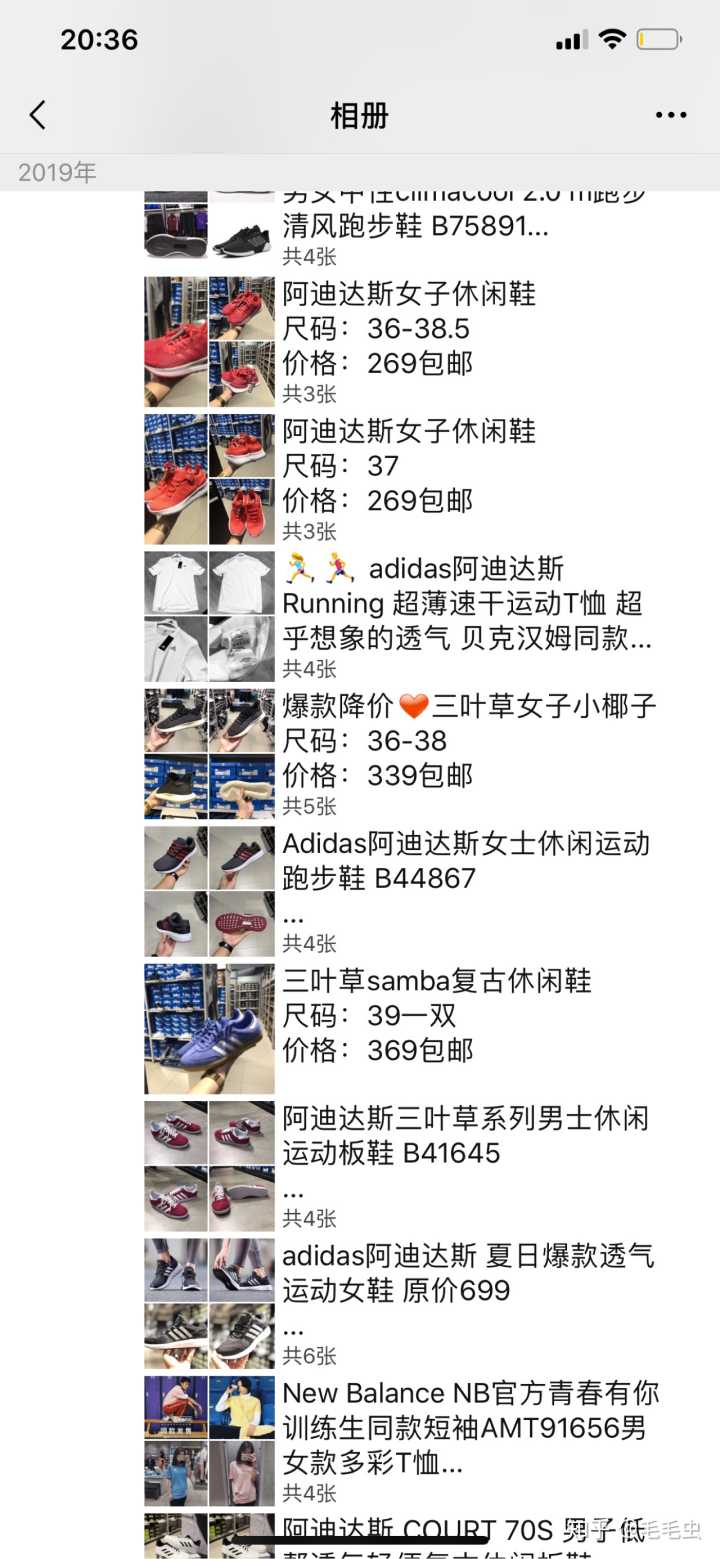Screen dimensions: 720x1559
Task: Open the 阿迪达斯女子休闲鞋 post with 尺码 36-38.5
Action: (x=409, y=329)
